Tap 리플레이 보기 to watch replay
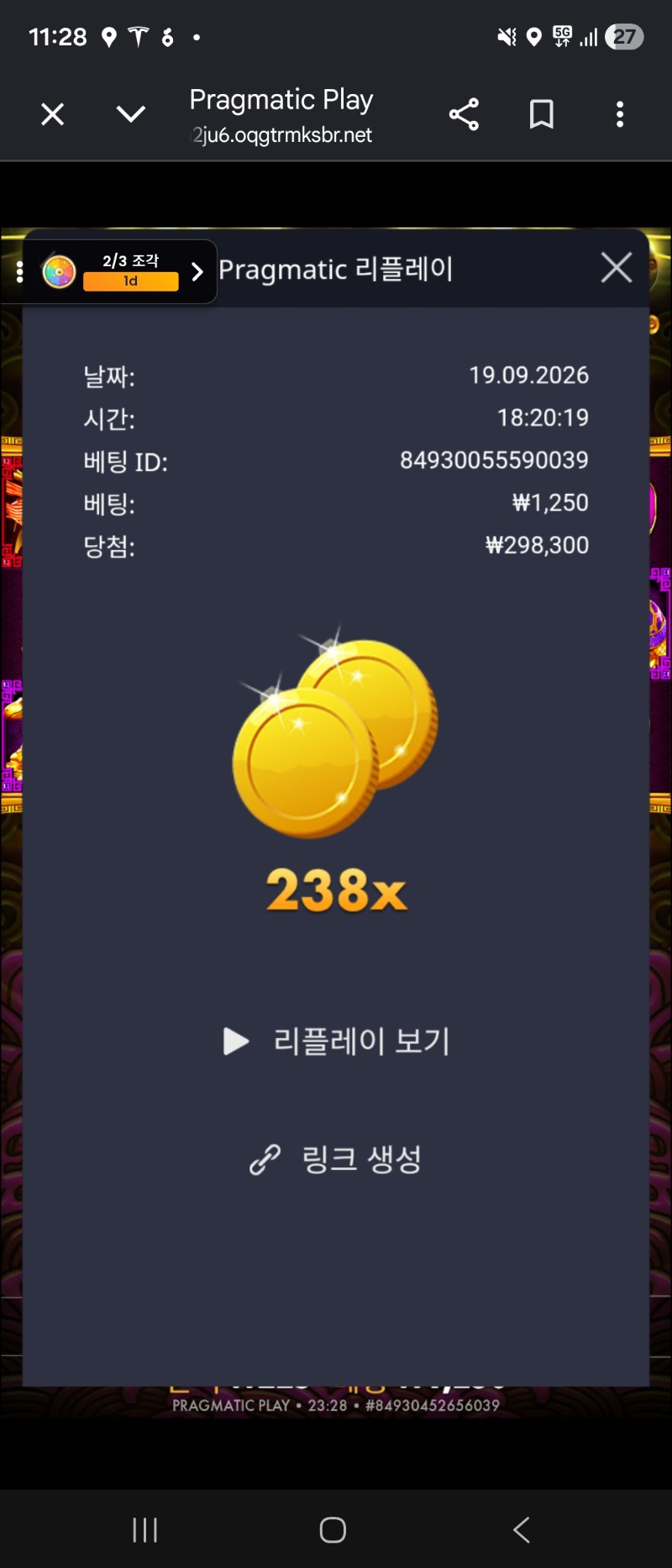This screenshot has height=1568, width=672. [337, 1041]
